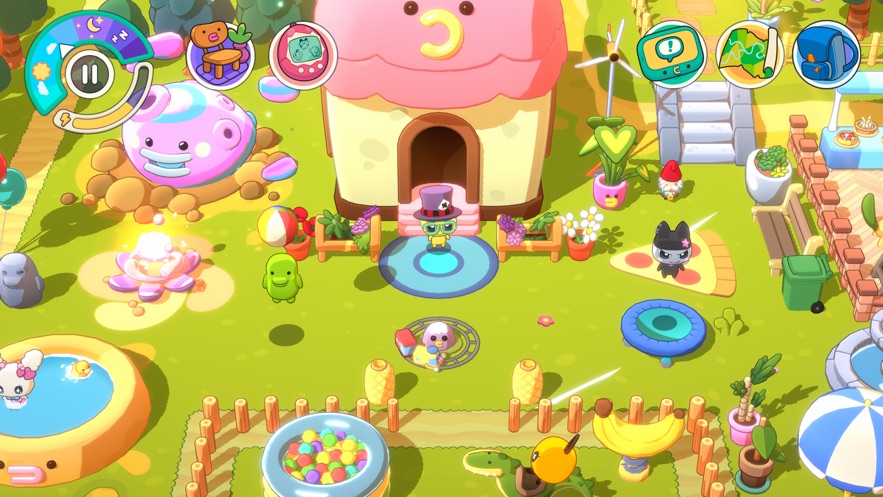Open the pink Tamagotchi device
This screenshot has height=497, width=883.
coord(302,54)
